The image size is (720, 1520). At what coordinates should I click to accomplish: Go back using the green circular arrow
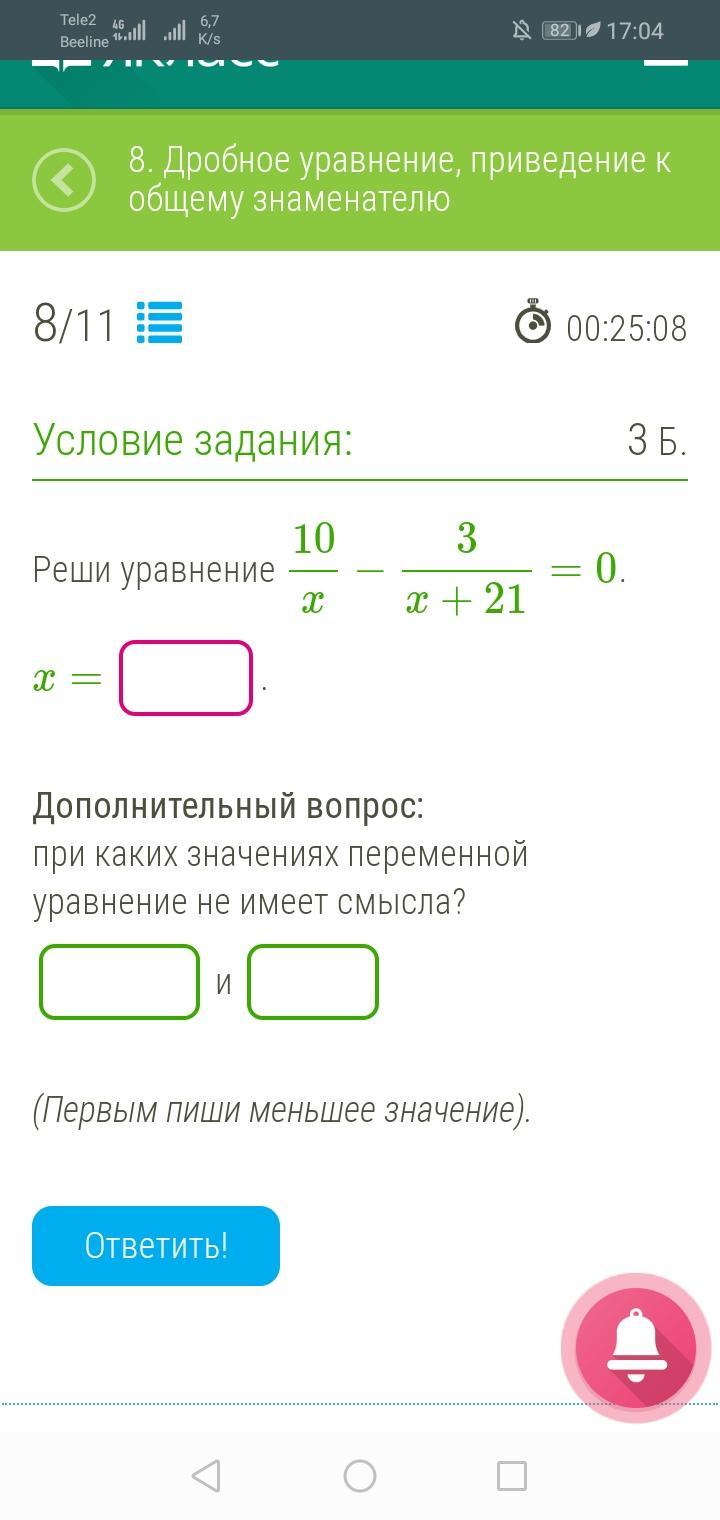64,180
